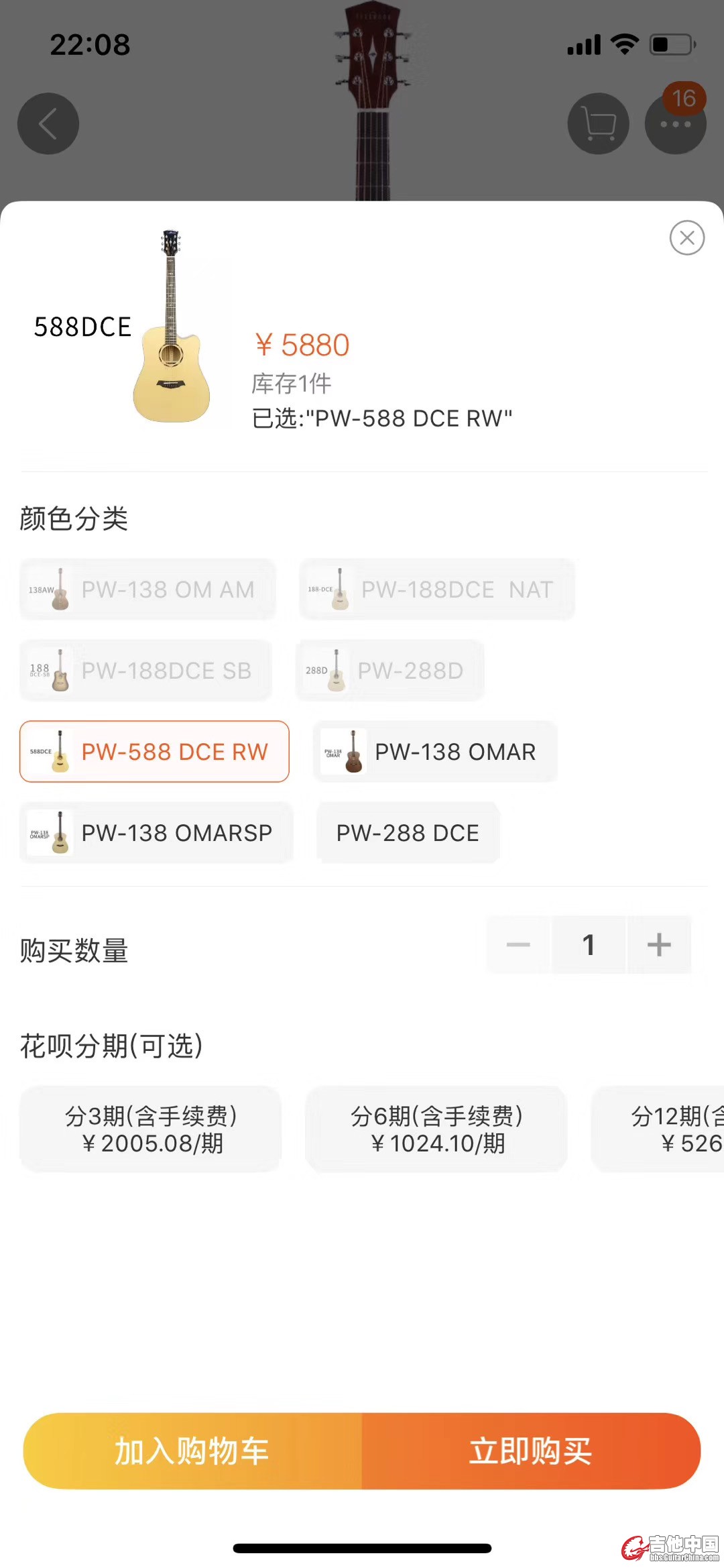Increase purchase quantity with plus button
The width and height of the screenshot is (724, 1568).
click(x=658, y=945)
